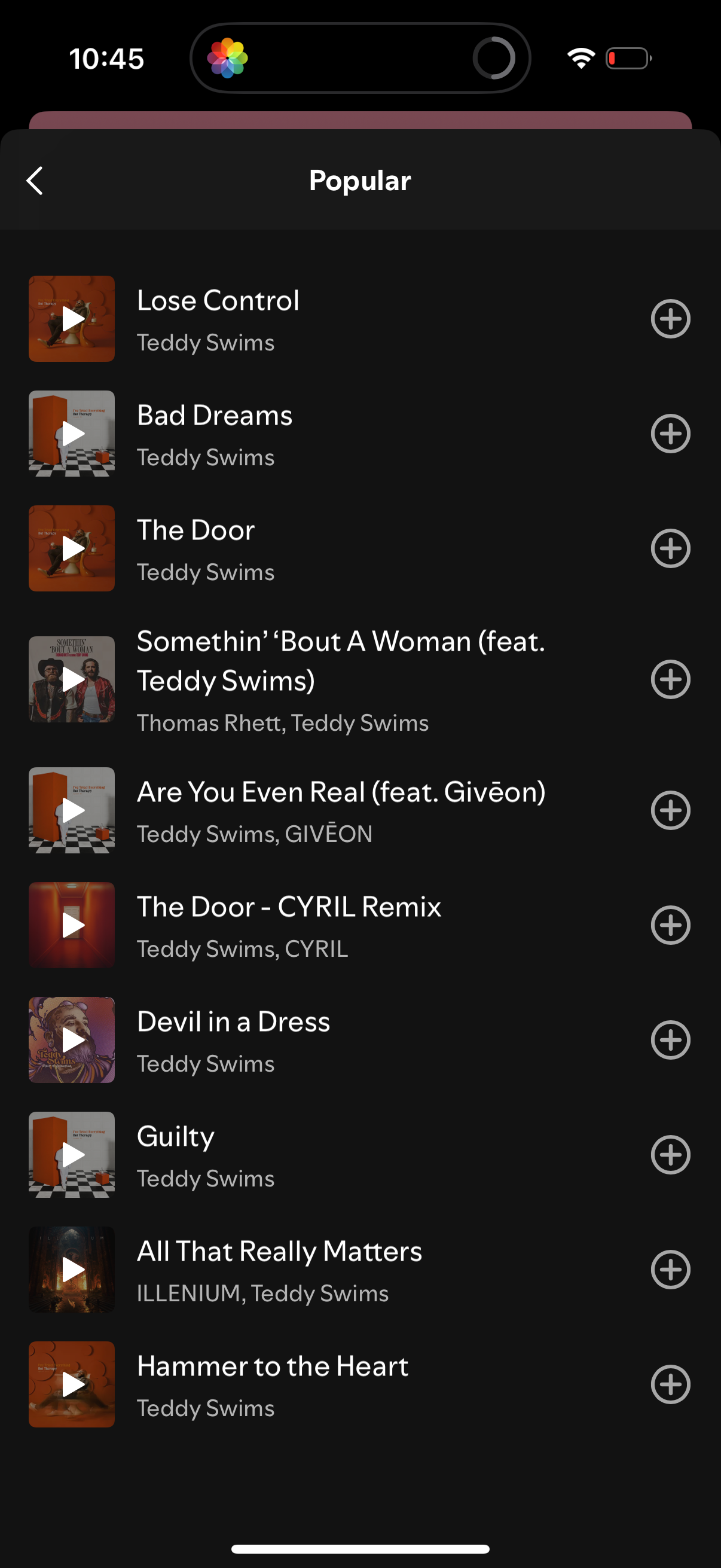Play The Door by Teddy Swims
The width and height of the screenshot is (721, 1568).
(71, 547)
